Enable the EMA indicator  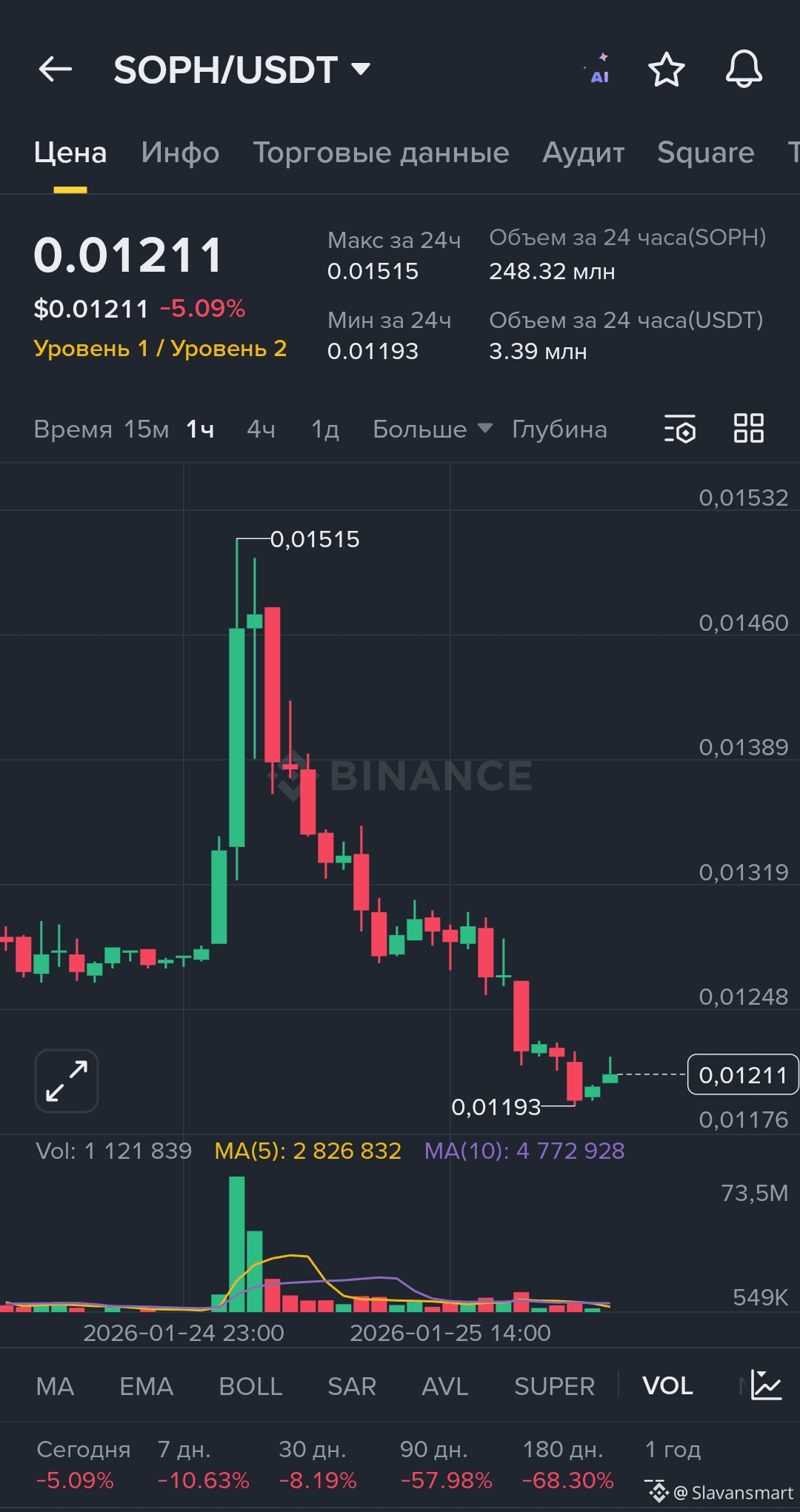pyautogui.click(x=146, y=1386)
